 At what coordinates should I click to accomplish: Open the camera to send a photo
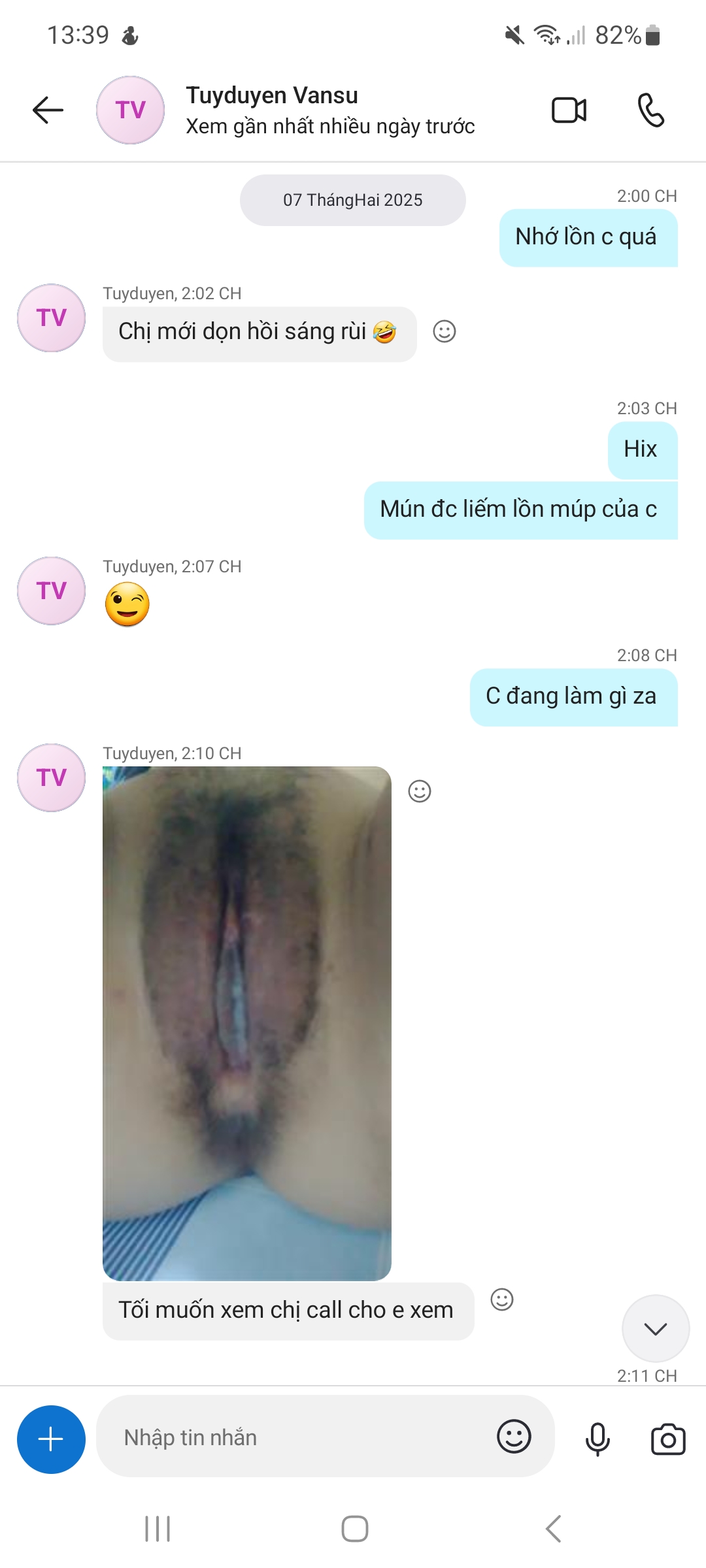(x=668, y=1439)
